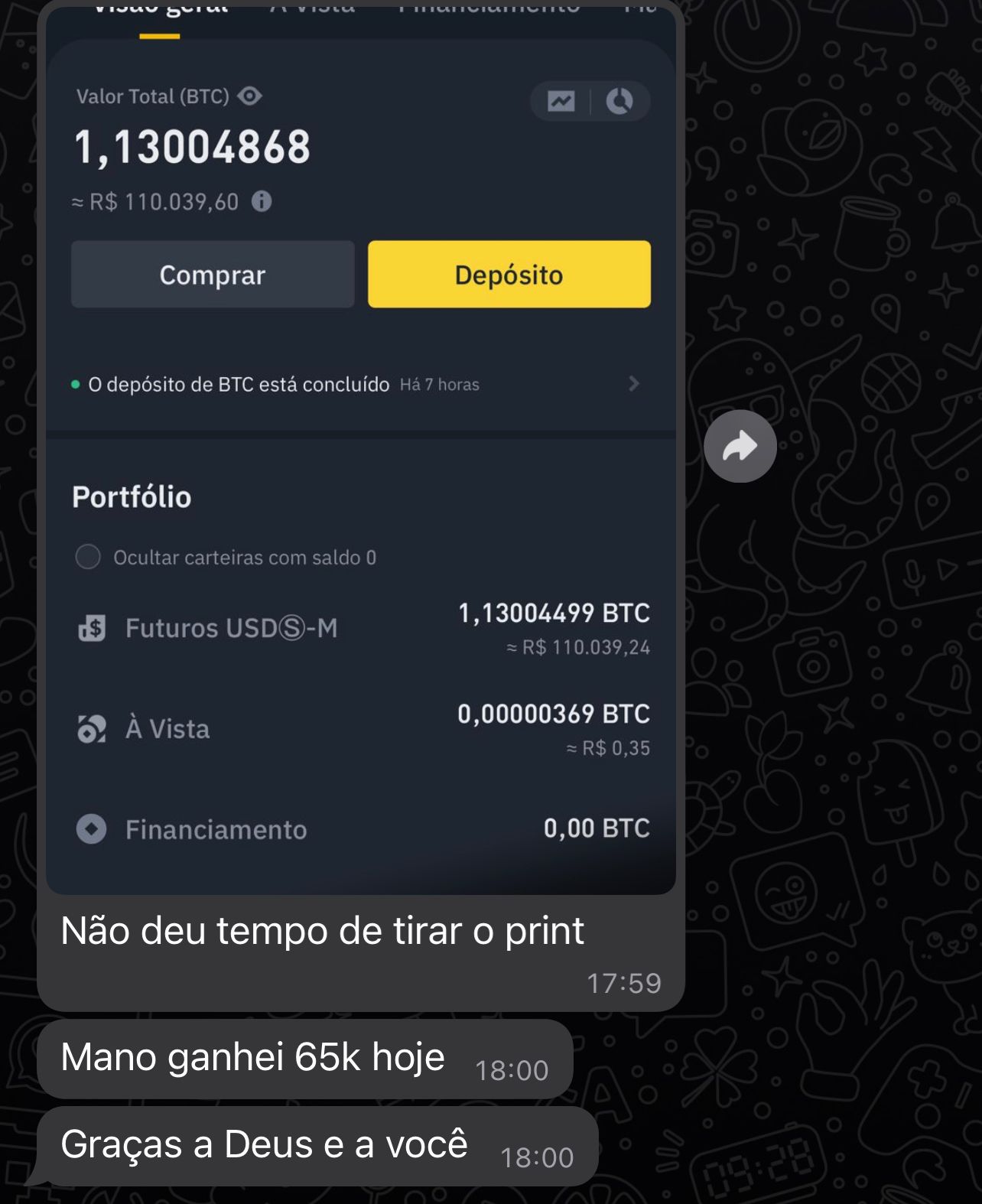This screenshot has height=1204, width=982.
Task: Hide the total balance with the eye toggle
Action: point(249,96)
